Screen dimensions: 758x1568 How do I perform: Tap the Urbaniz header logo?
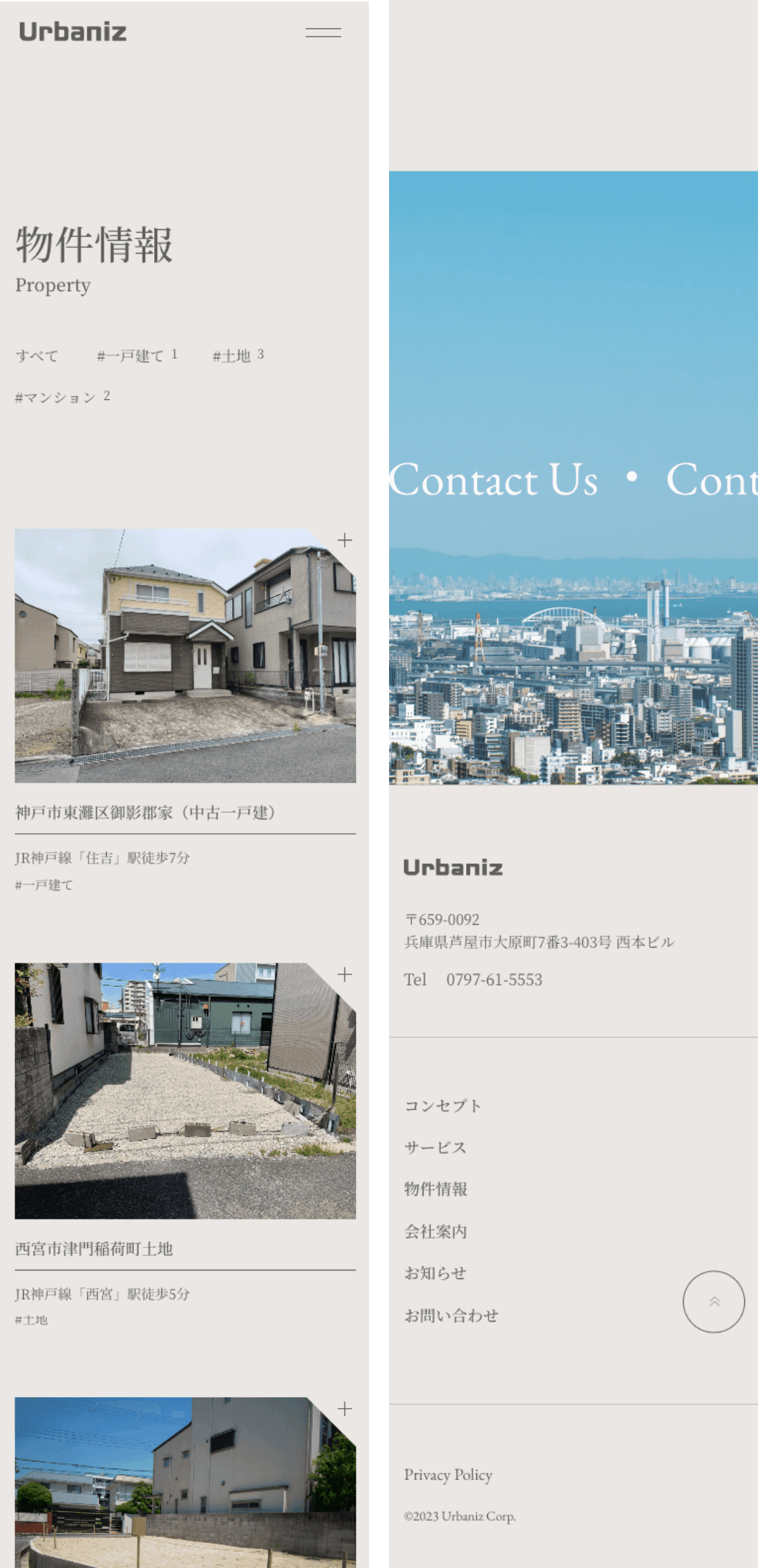(x=73, y=32)
